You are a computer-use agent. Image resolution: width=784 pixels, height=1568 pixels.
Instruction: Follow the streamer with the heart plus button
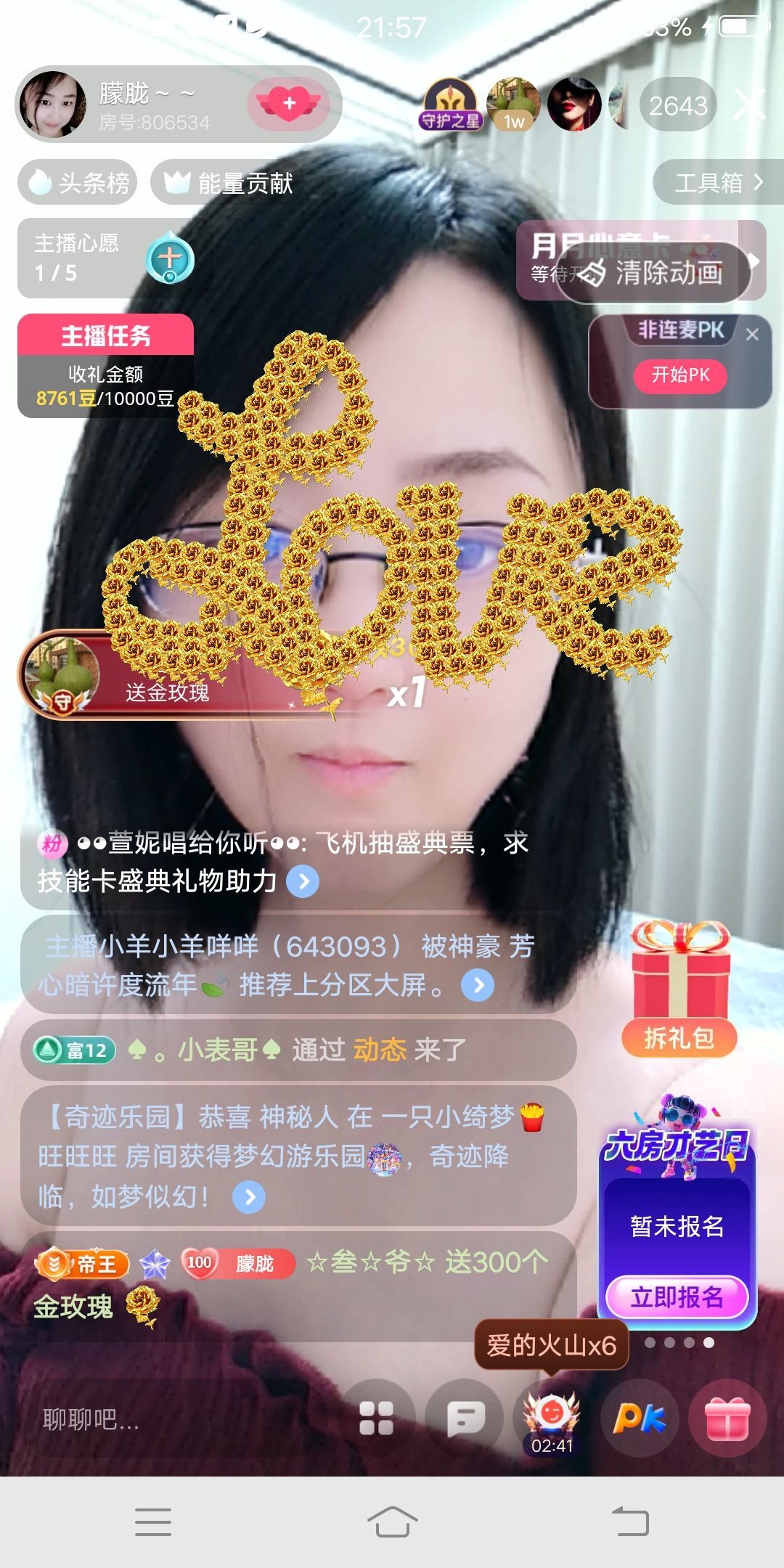pyautogui.click(x=289, y=104)
